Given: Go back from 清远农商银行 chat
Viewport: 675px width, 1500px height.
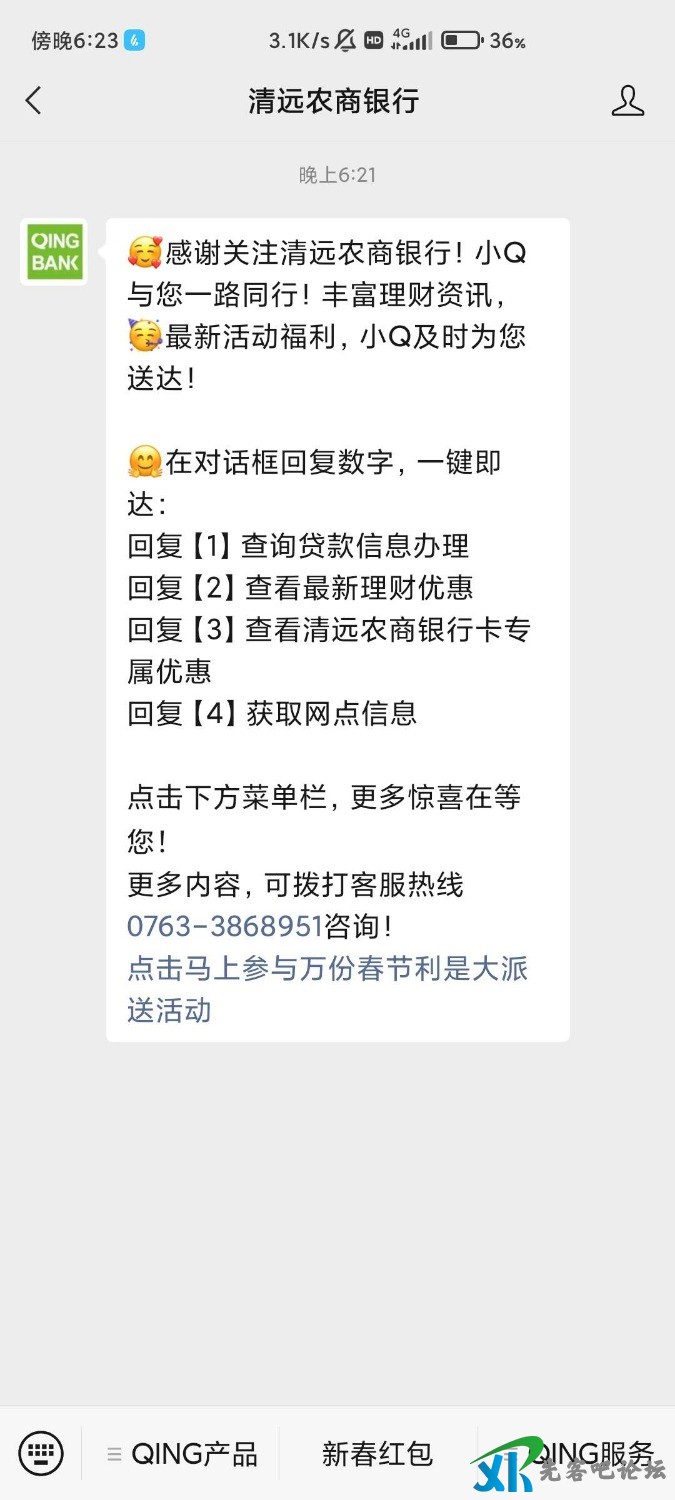Looking at the screenshot, I should 34,100.
